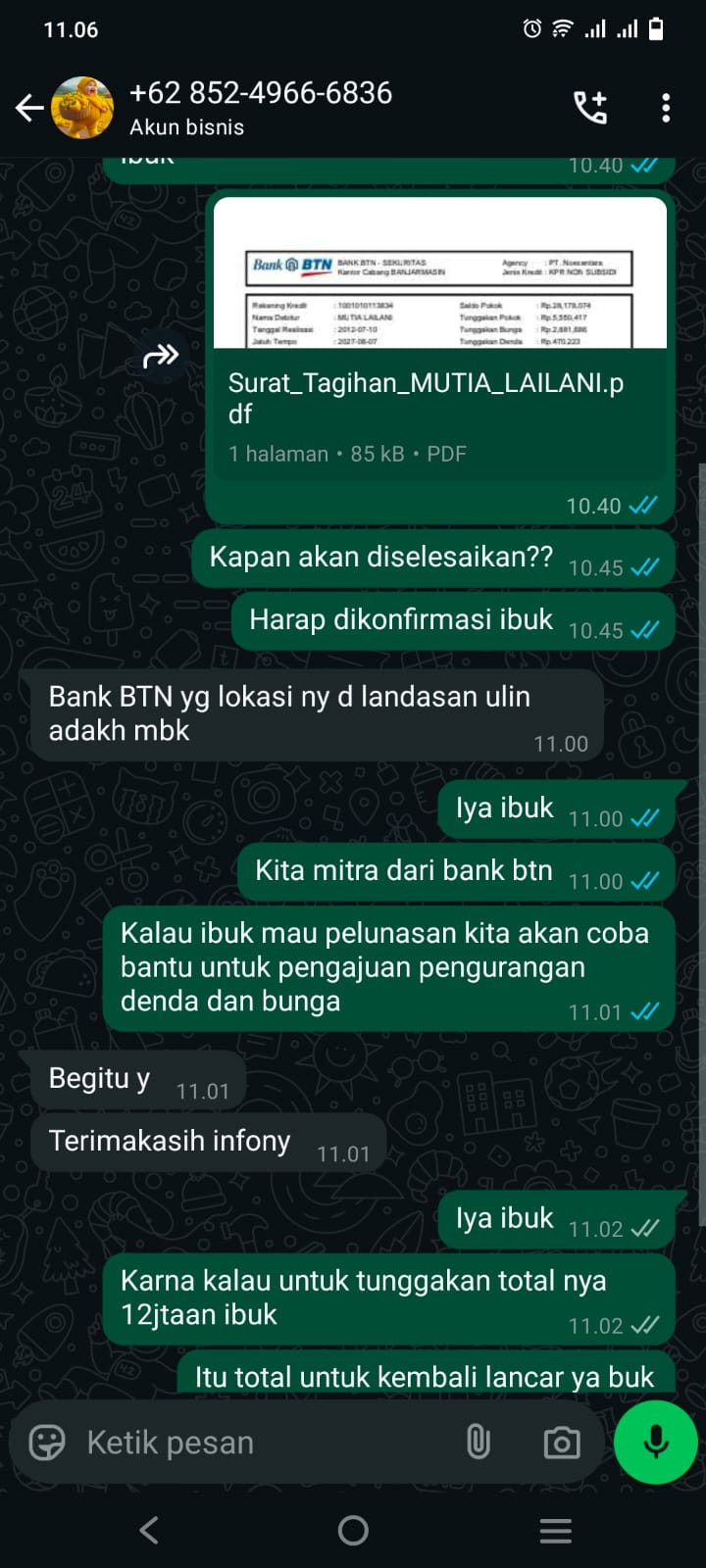The height and width of the screenshot is (1568, 706).
Task: Forward the PDF document message
Action: click(161, 356)
